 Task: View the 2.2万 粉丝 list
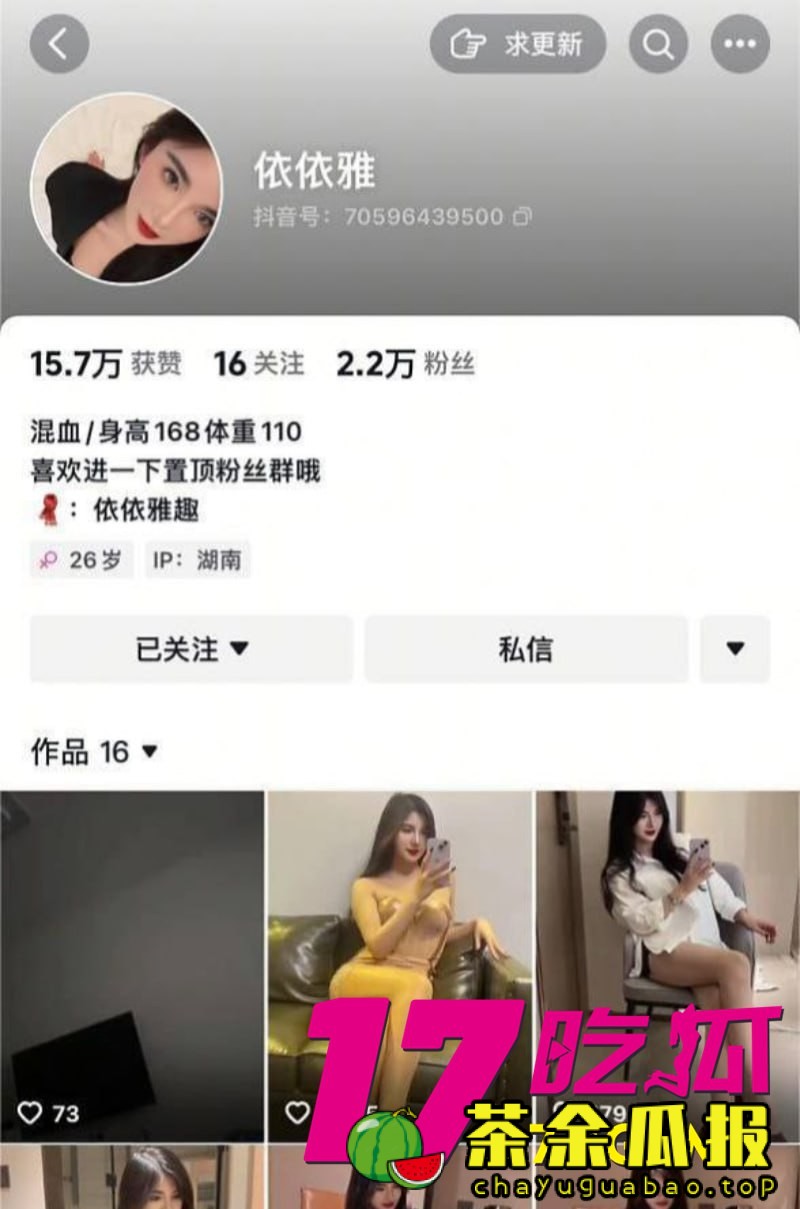[x=405, y=365]
